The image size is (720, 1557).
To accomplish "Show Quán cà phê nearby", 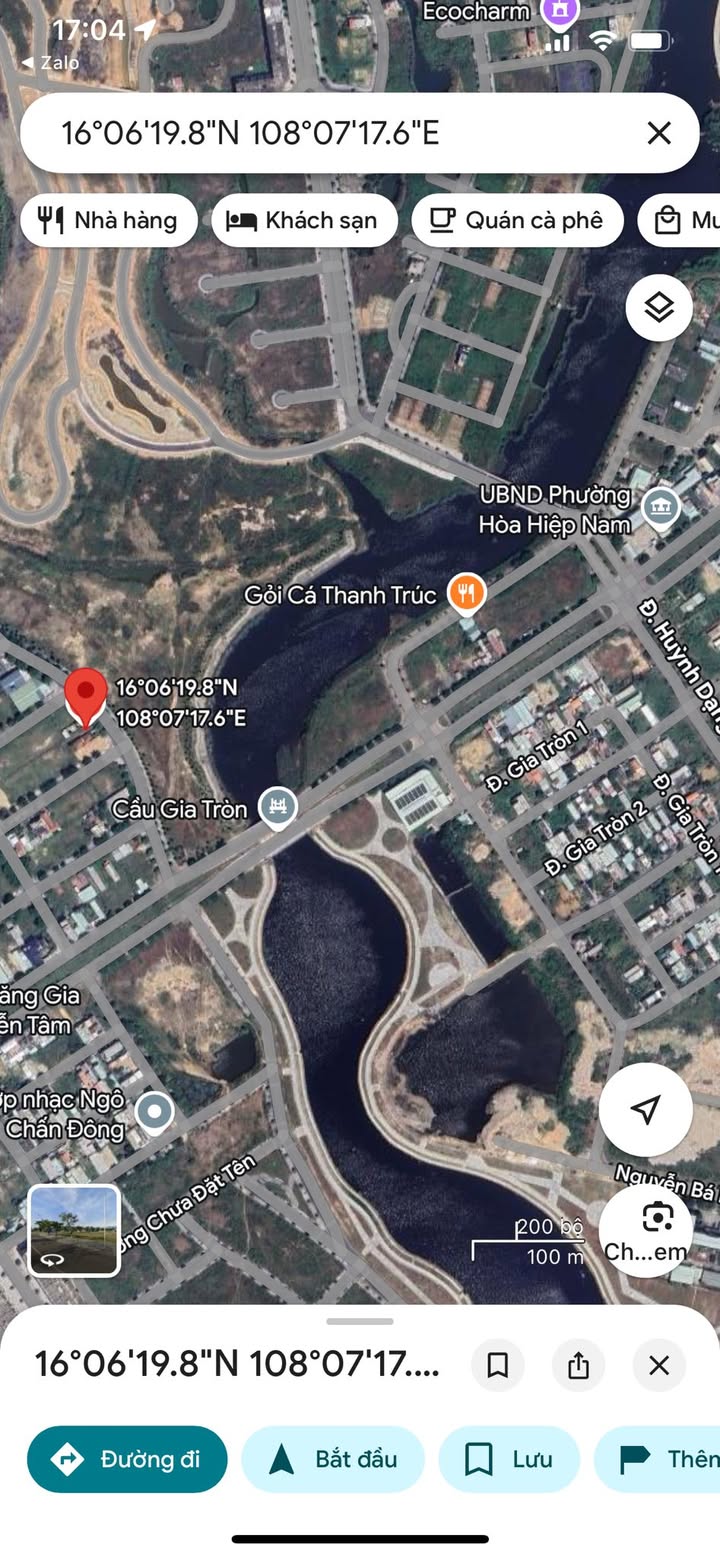I will click(x=517, y=220).
